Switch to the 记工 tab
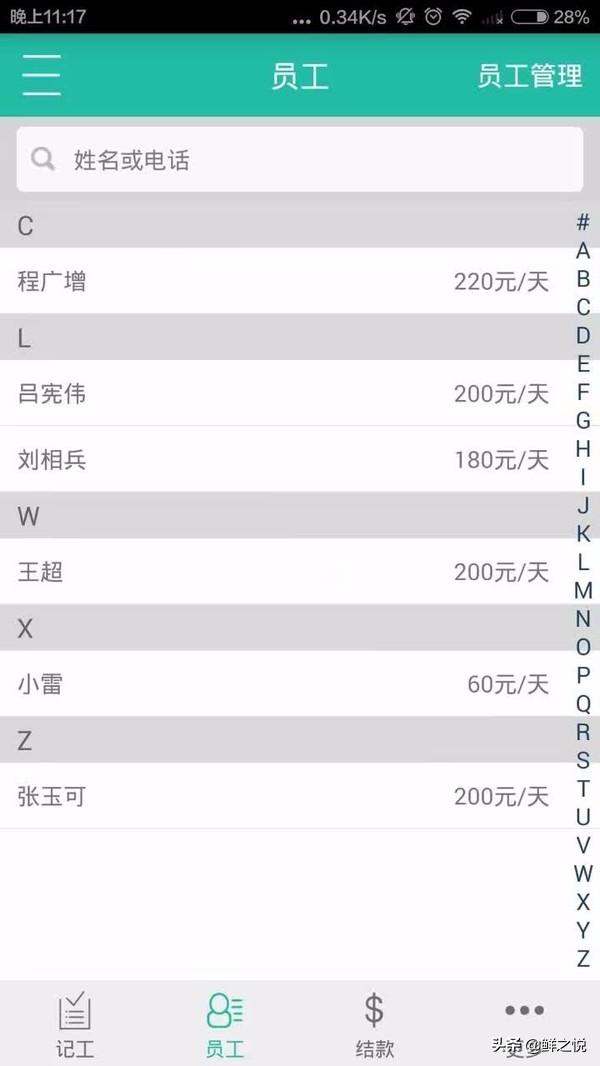This screenshot has height=1066, width=600. pos(75,1024)
